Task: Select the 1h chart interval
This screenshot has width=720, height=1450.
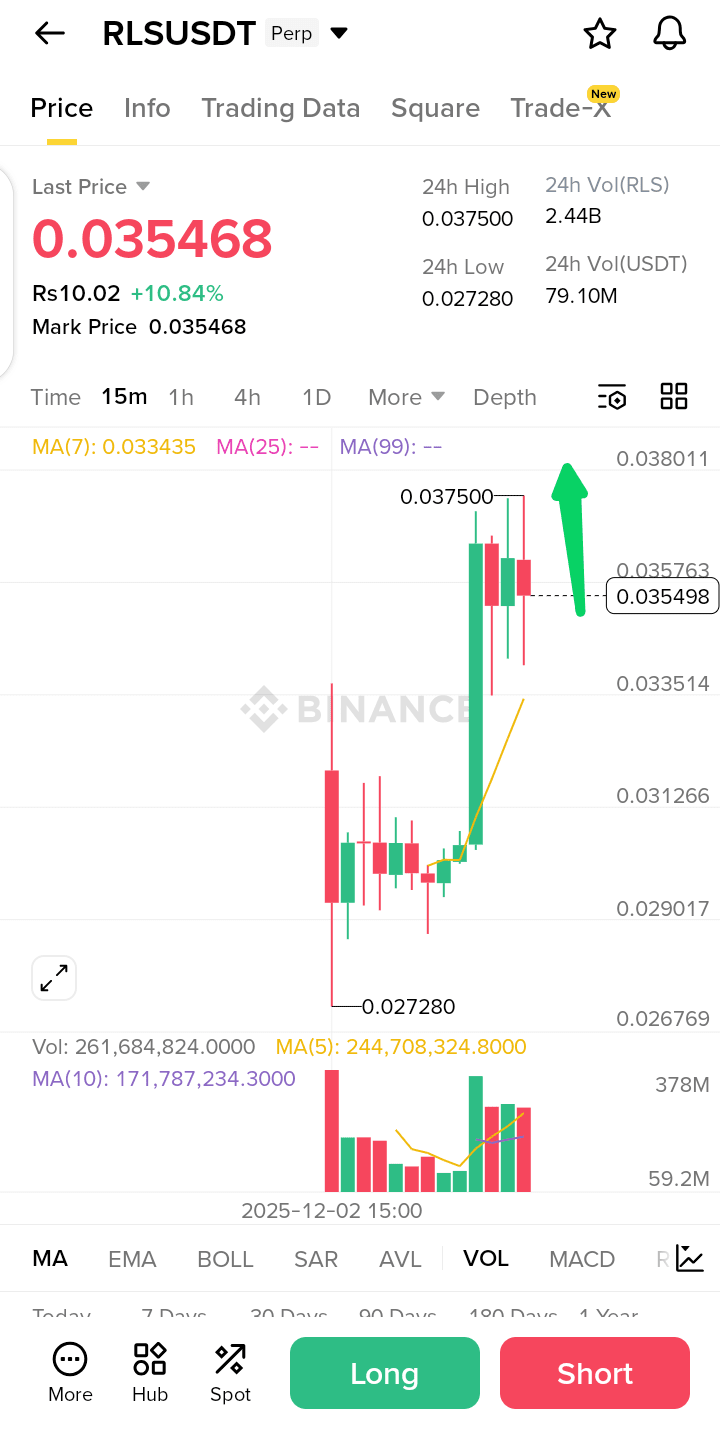Action: 181,397
